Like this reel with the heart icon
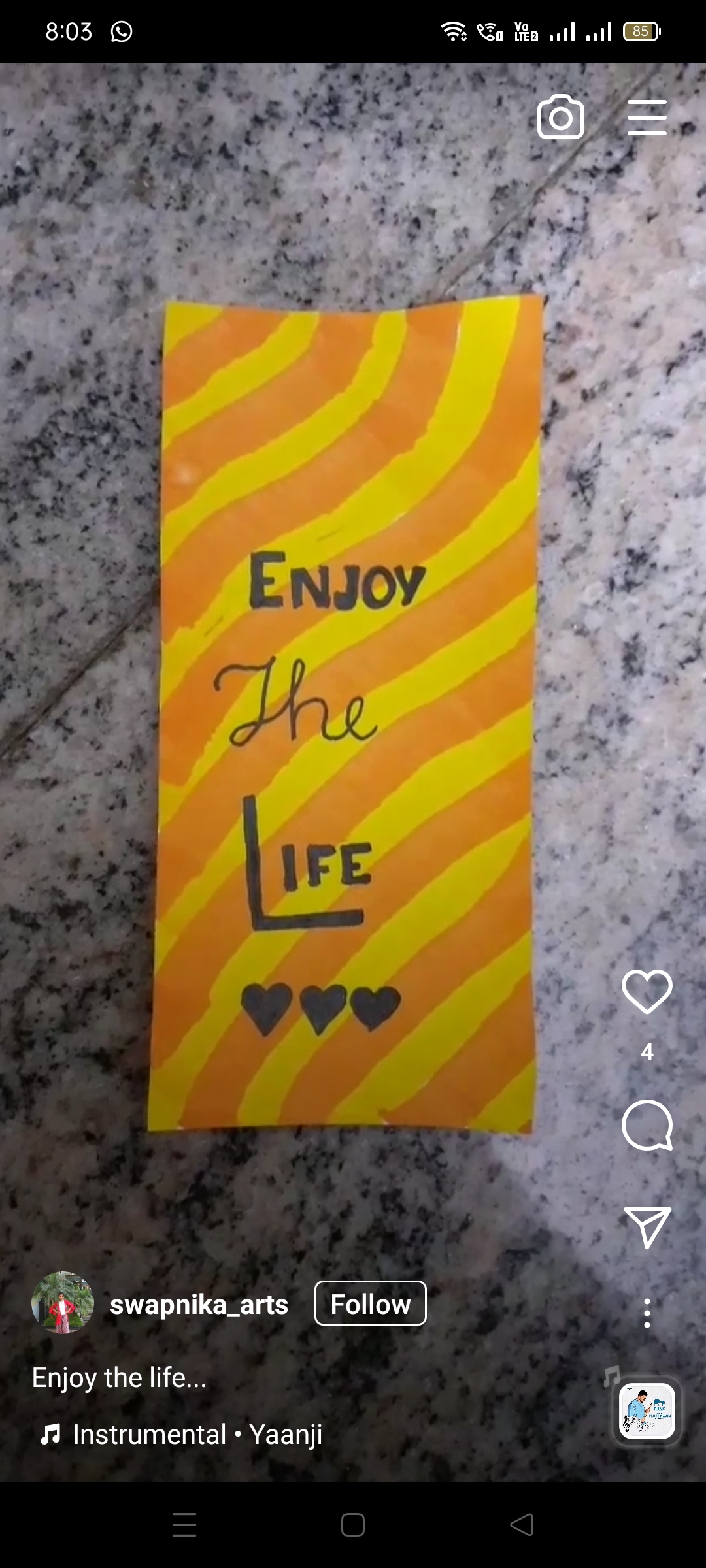Viewport: 706px width, 1568px height. (647, 991)
